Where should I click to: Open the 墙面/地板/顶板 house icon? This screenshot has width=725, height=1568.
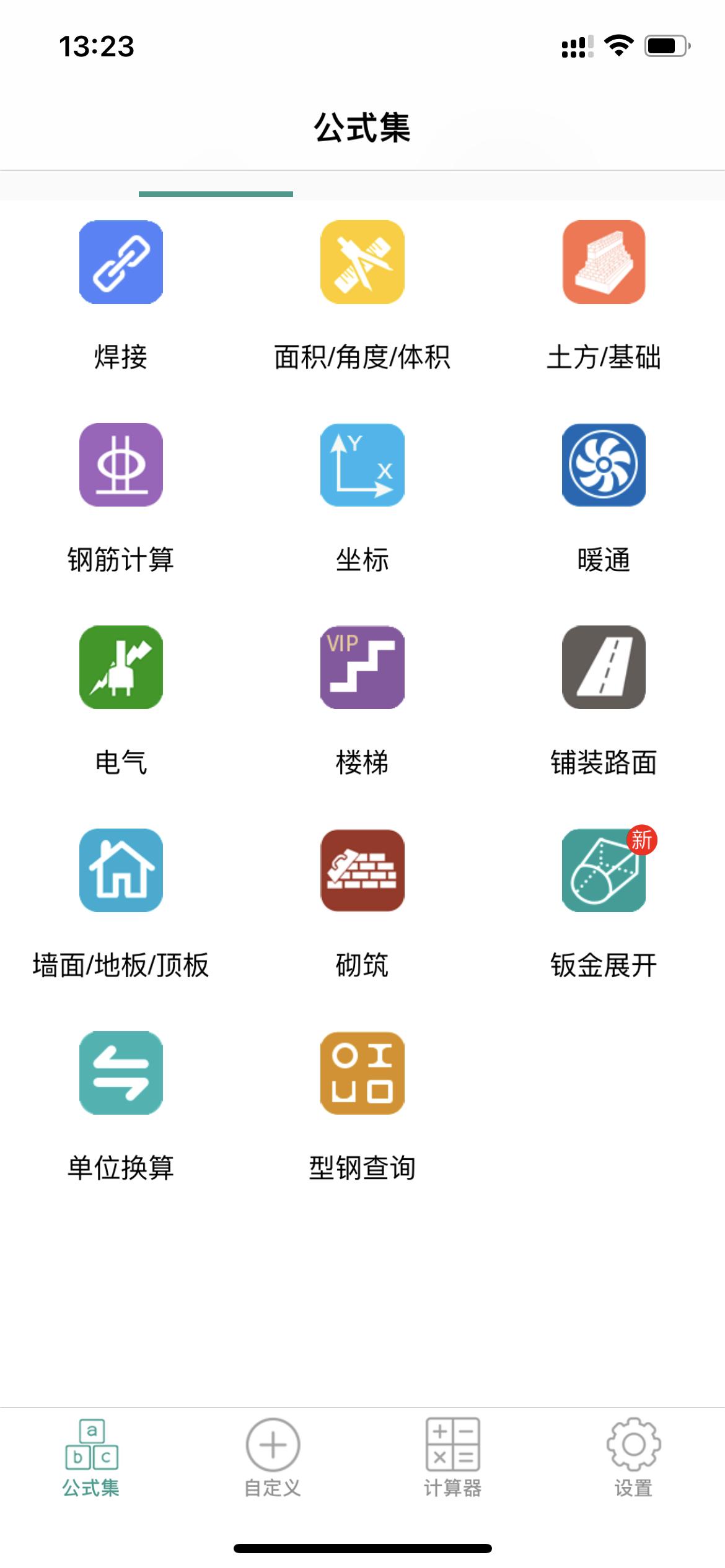(x=121, y=870)
